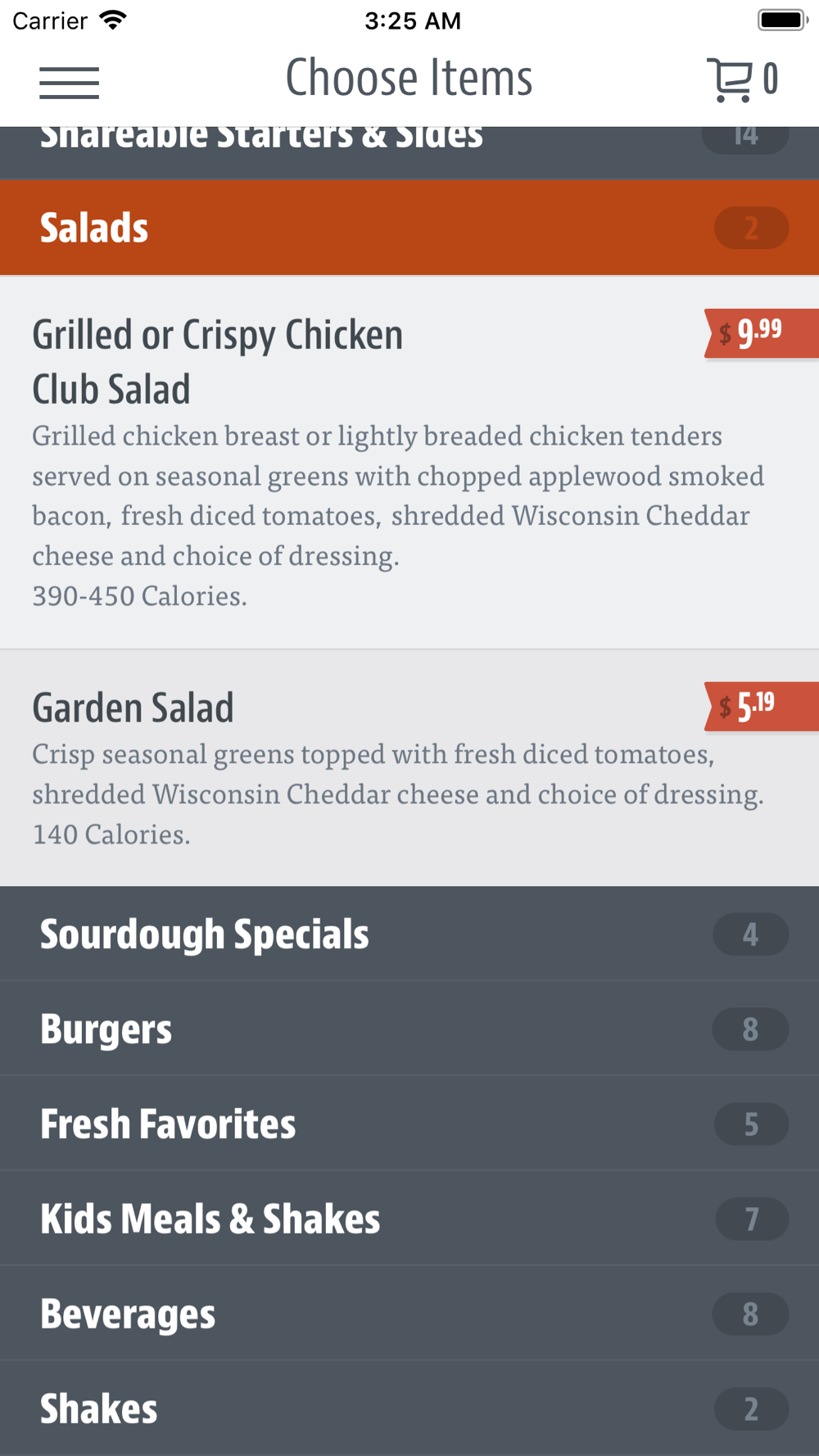819x1456 pixels.
Task: Expand Sourdough Specials category
Action: (x=409, y=934)
